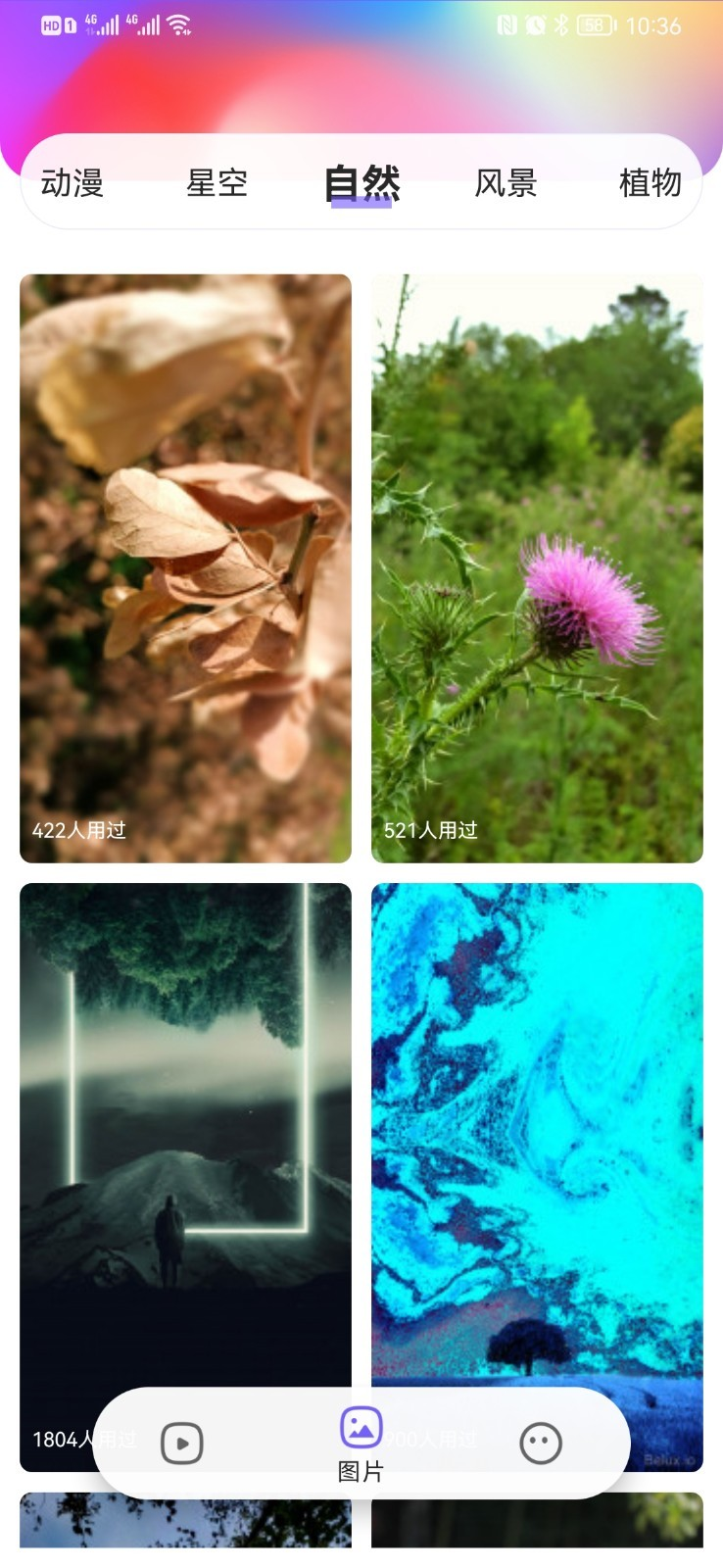Open the pink thistle wallpaper used by 521
This screenshot has width=723, height=1568.
(x=537, y=568)
